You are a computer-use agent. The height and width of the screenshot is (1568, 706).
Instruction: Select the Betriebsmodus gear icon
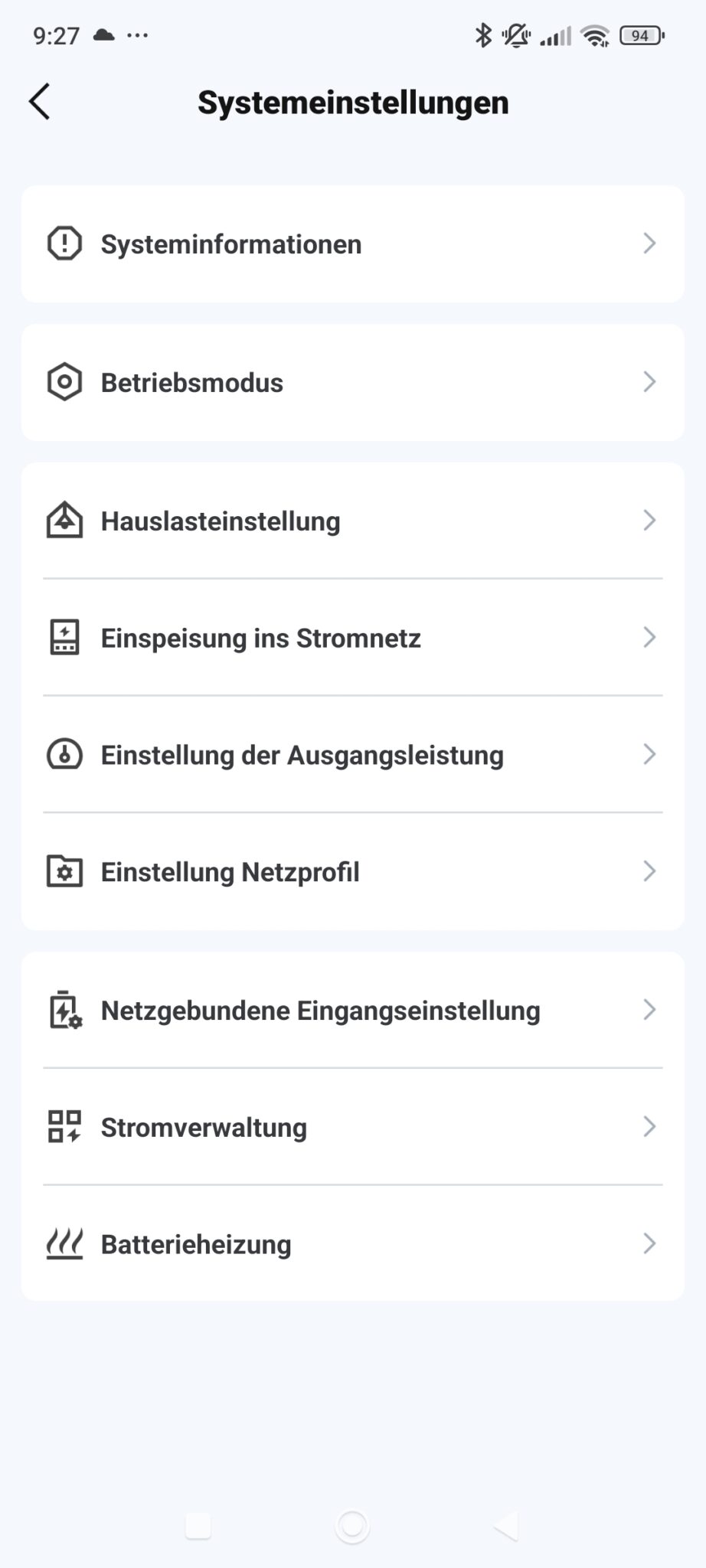64,381
